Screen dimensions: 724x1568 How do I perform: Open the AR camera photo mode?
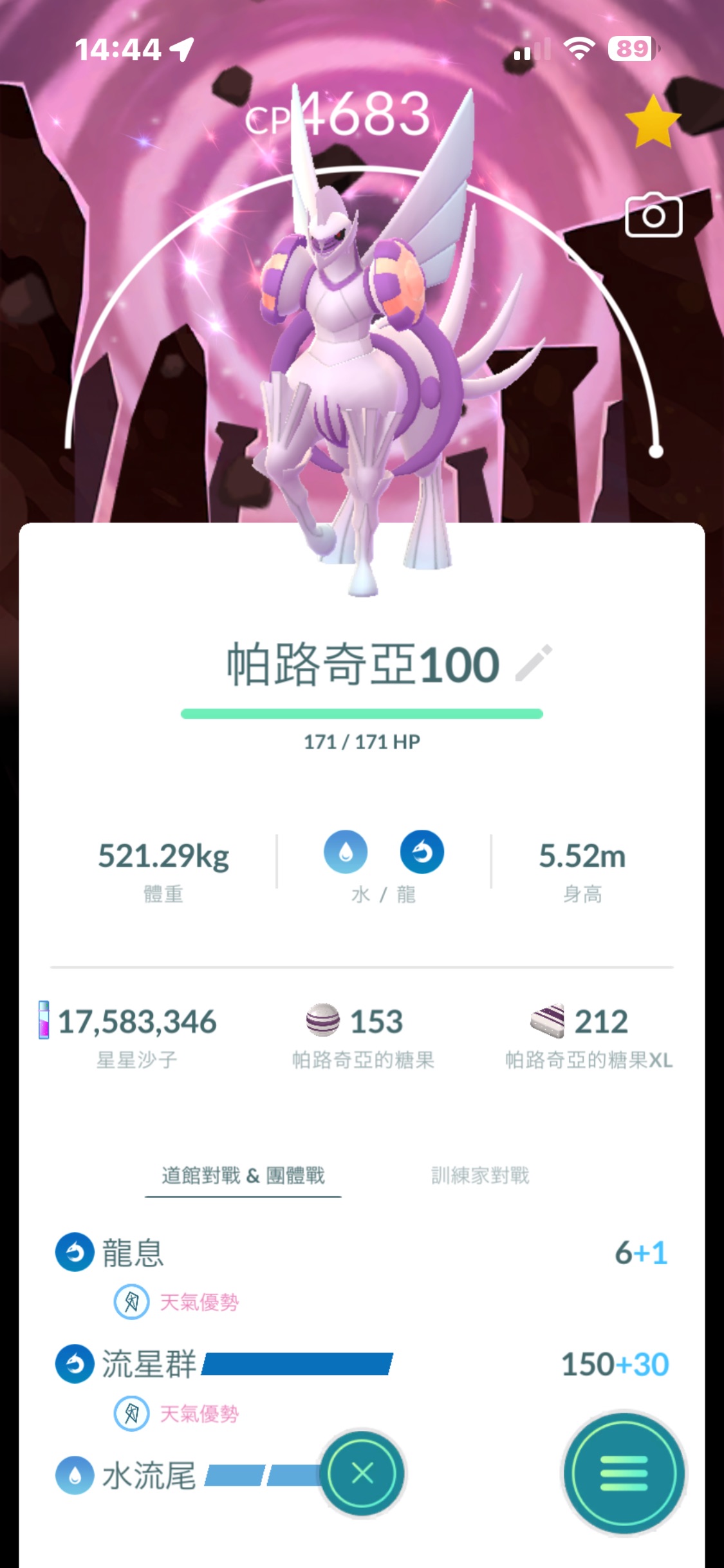pos(653,216)
